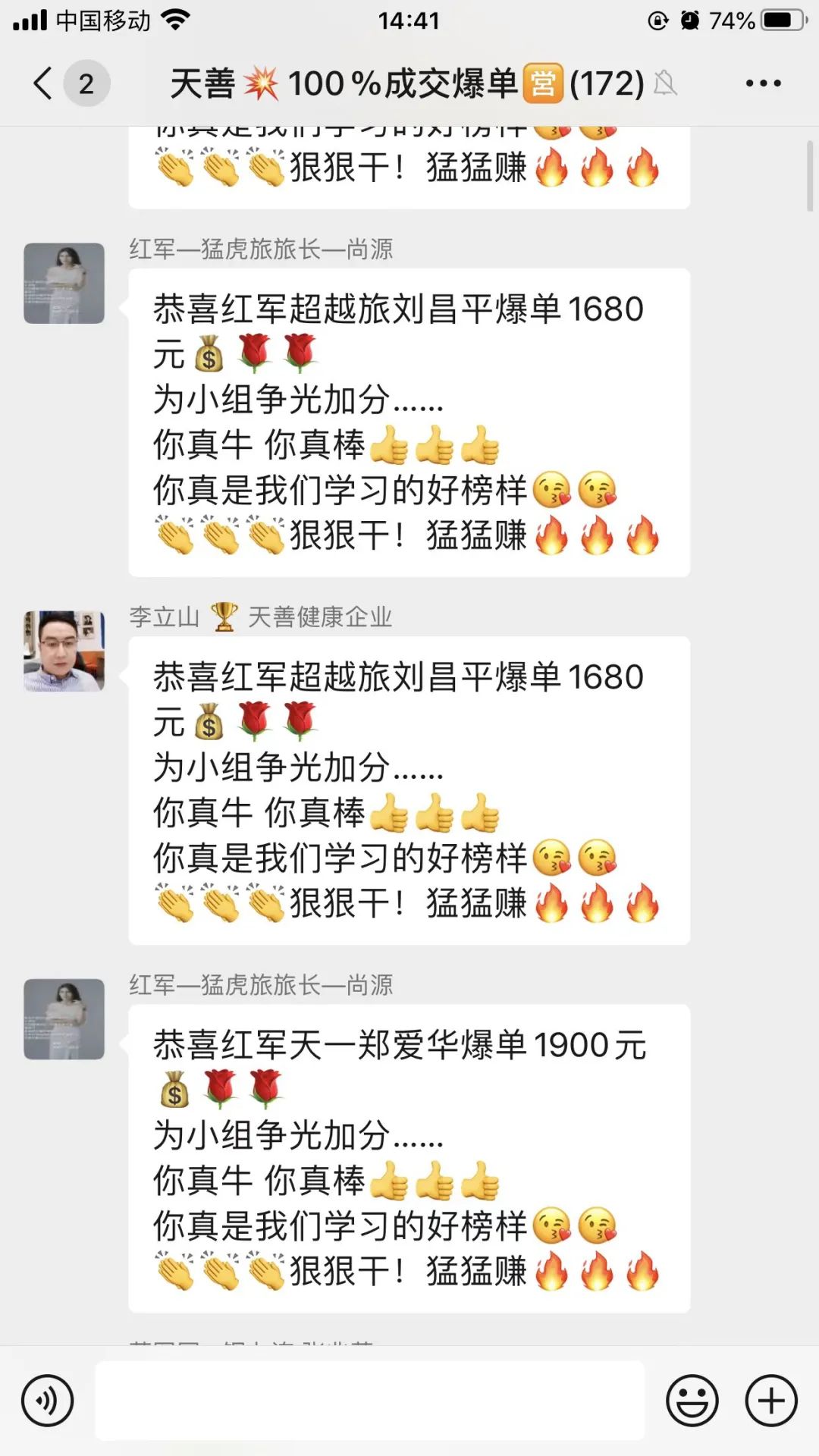819x1456 pixels.
Task: Open 尚源's avatar above the 1680元 message
Action: [x=64, y=284]
